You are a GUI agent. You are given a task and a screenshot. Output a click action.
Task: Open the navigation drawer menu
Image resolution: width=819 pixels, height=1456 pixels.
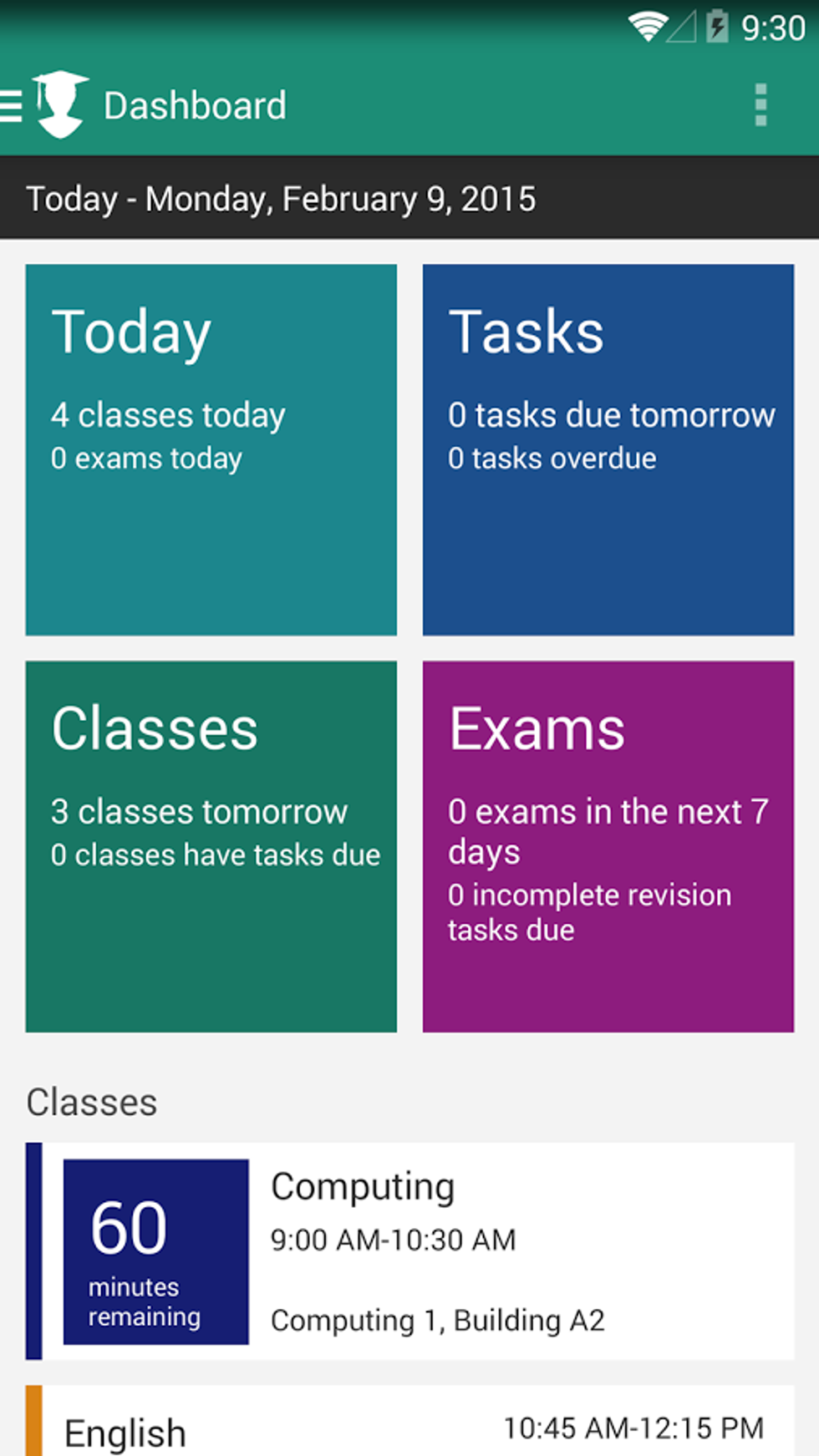click(x=13, y=106)
